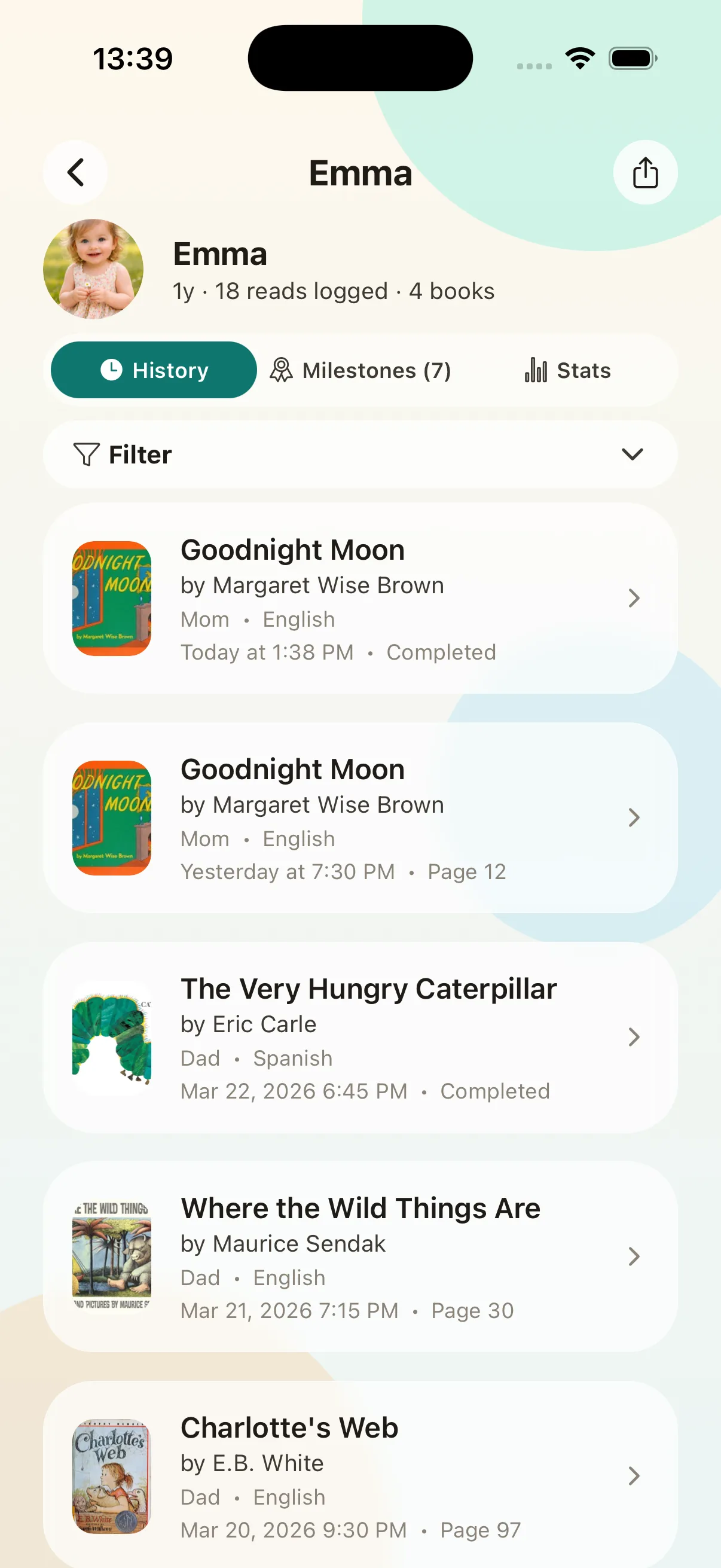
Task: Open Goodnight Moon read from today 1:38 PM
Action: click(360, 599)
